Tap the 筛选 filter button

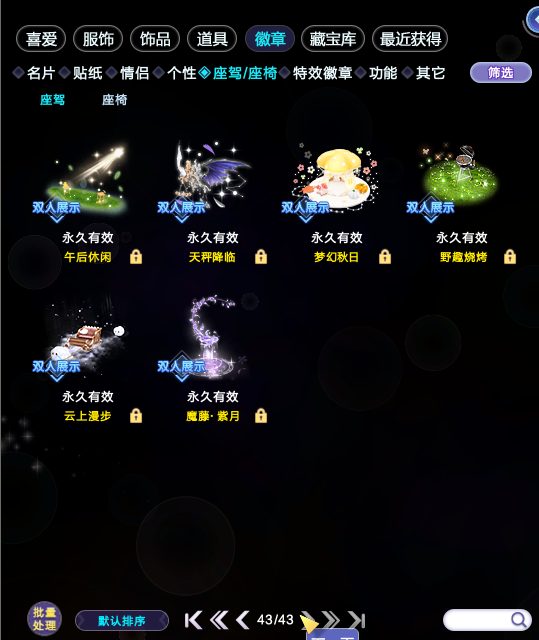(x=501, y=73)
